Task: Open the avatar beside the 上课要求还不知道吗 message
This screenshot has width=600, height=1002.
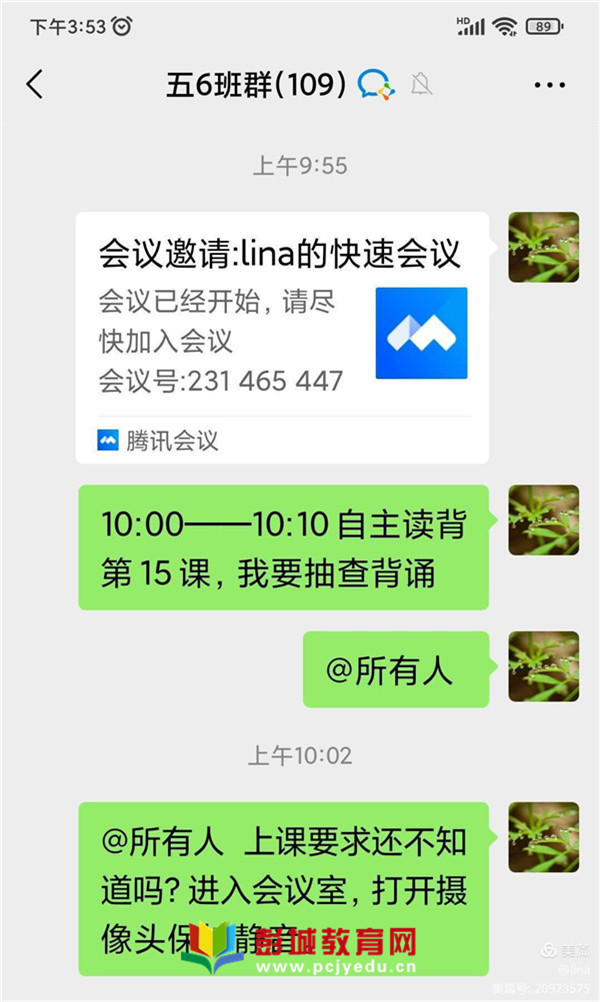Action: (x=543, y=837)
